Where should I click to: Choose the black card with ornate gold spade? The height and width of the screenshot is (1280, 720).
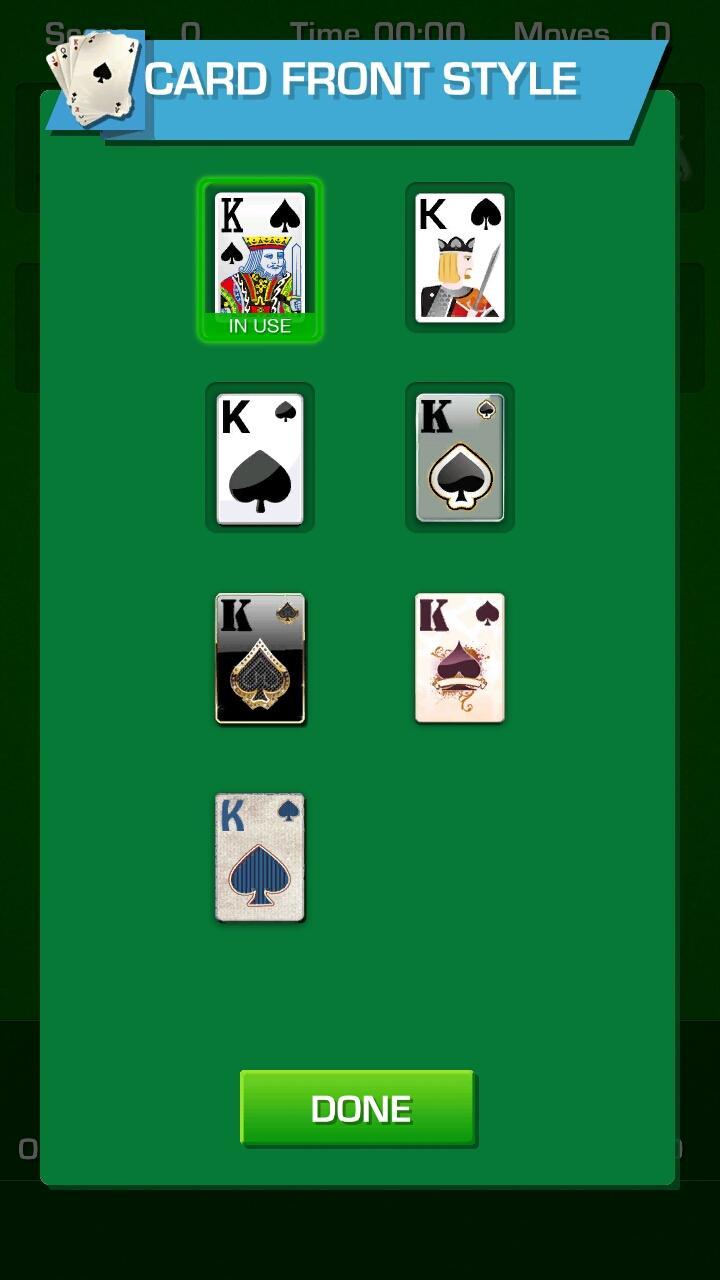tap(260, 657)
